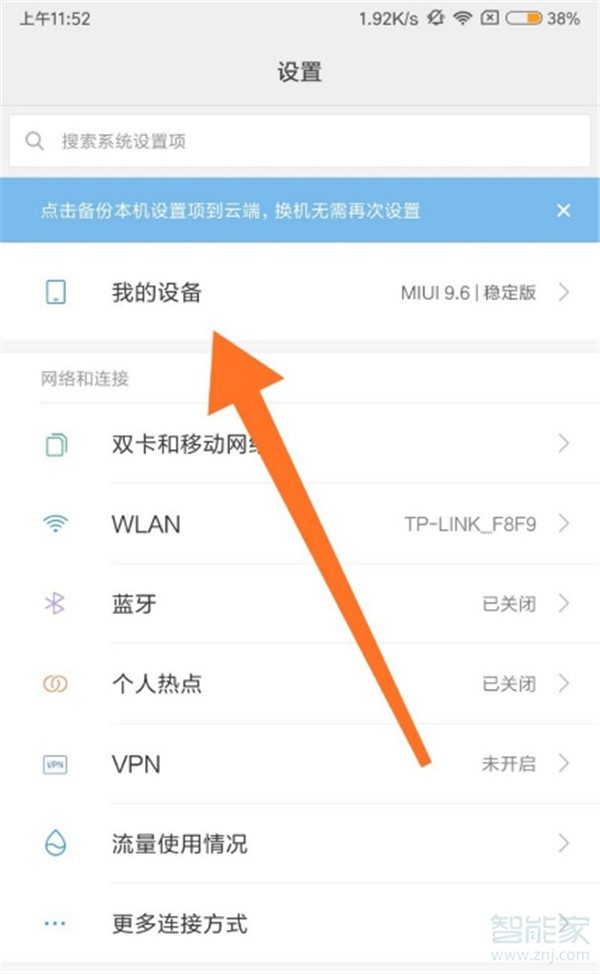Dismiss the cloud backup banner
The image size is (600, 974).
tap(563, 210)
